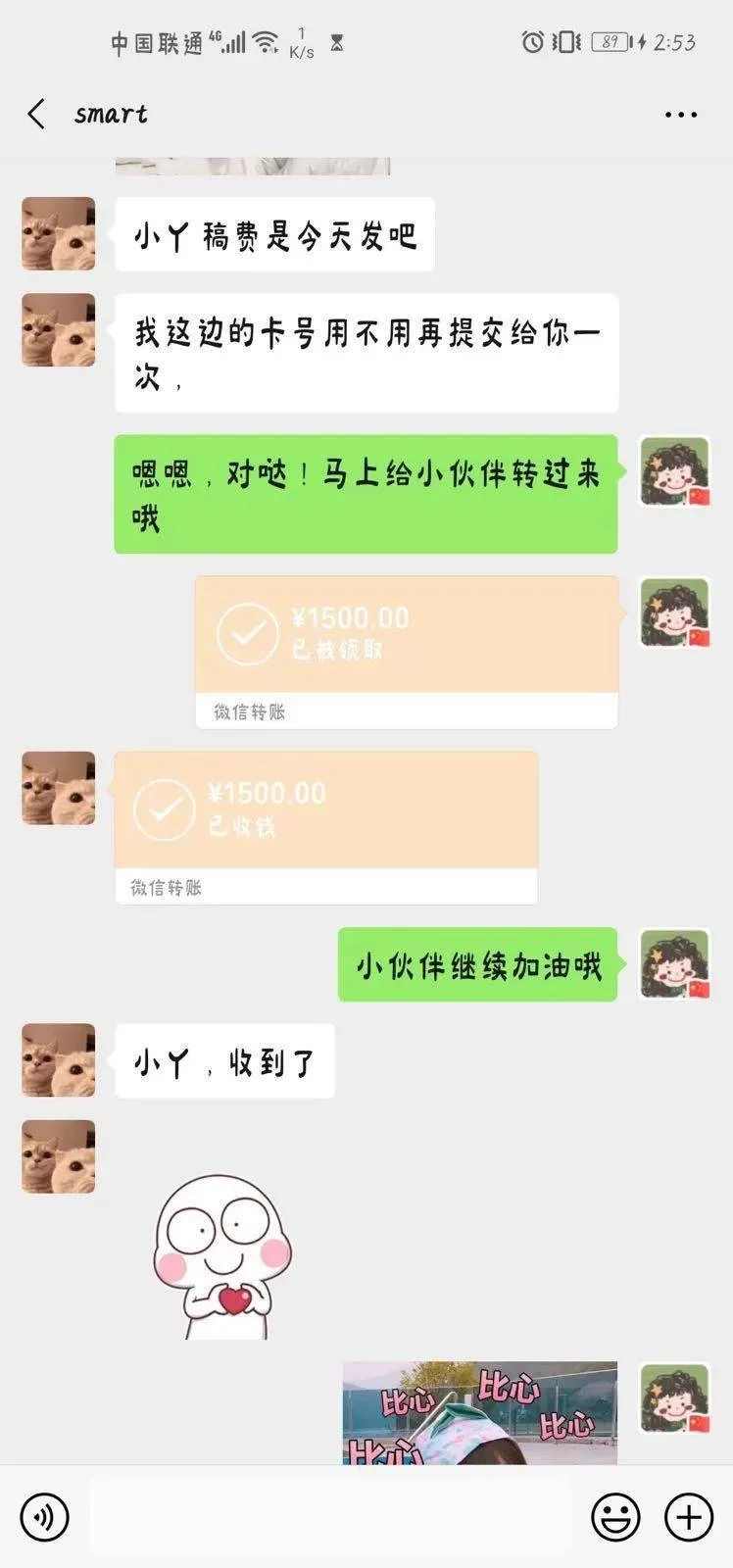Open the three-dot chat info menu
Viewport: 733px width, 1568px height.
680,115
